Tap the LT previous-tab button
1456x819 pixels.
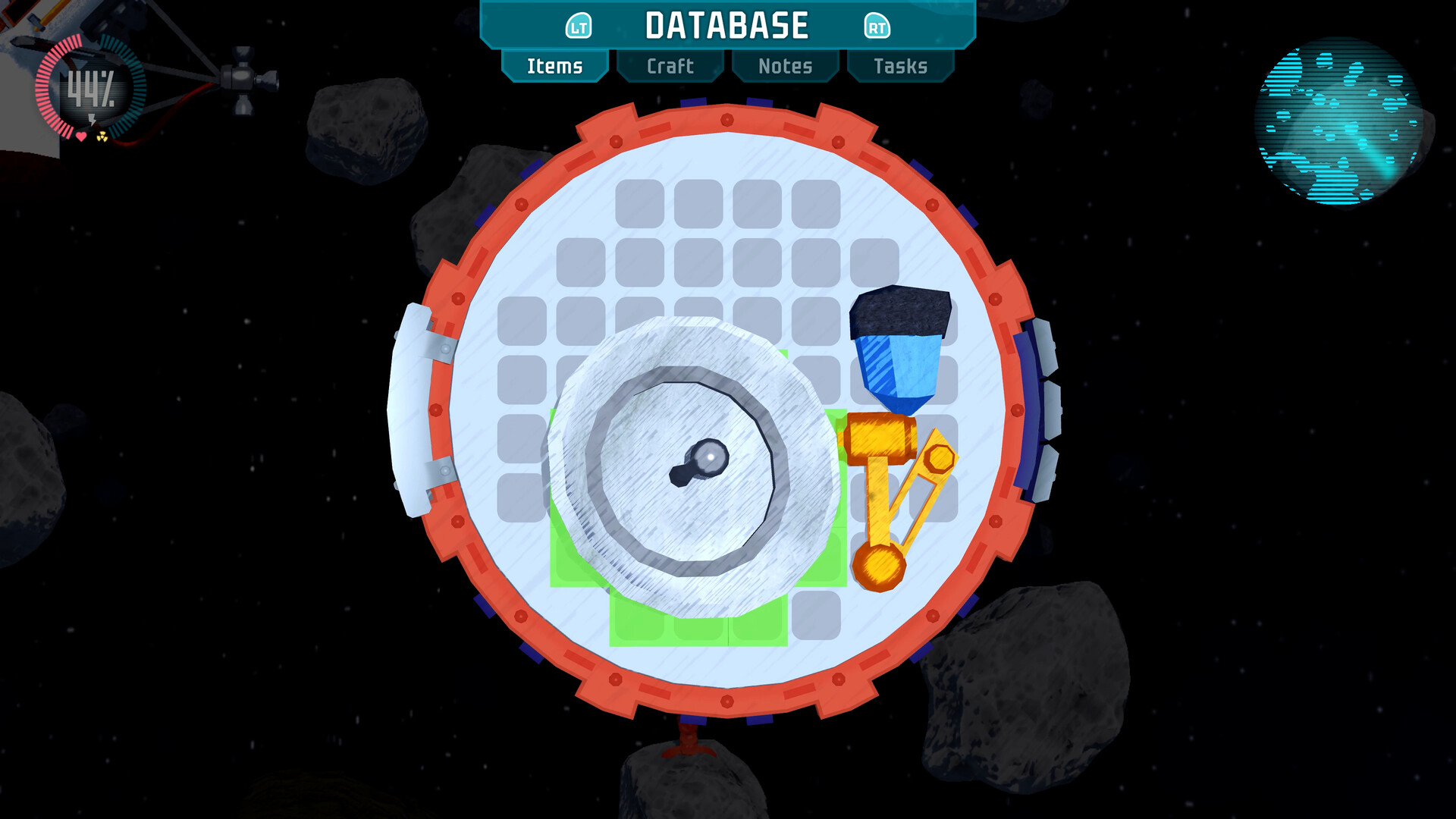point(579,27)
